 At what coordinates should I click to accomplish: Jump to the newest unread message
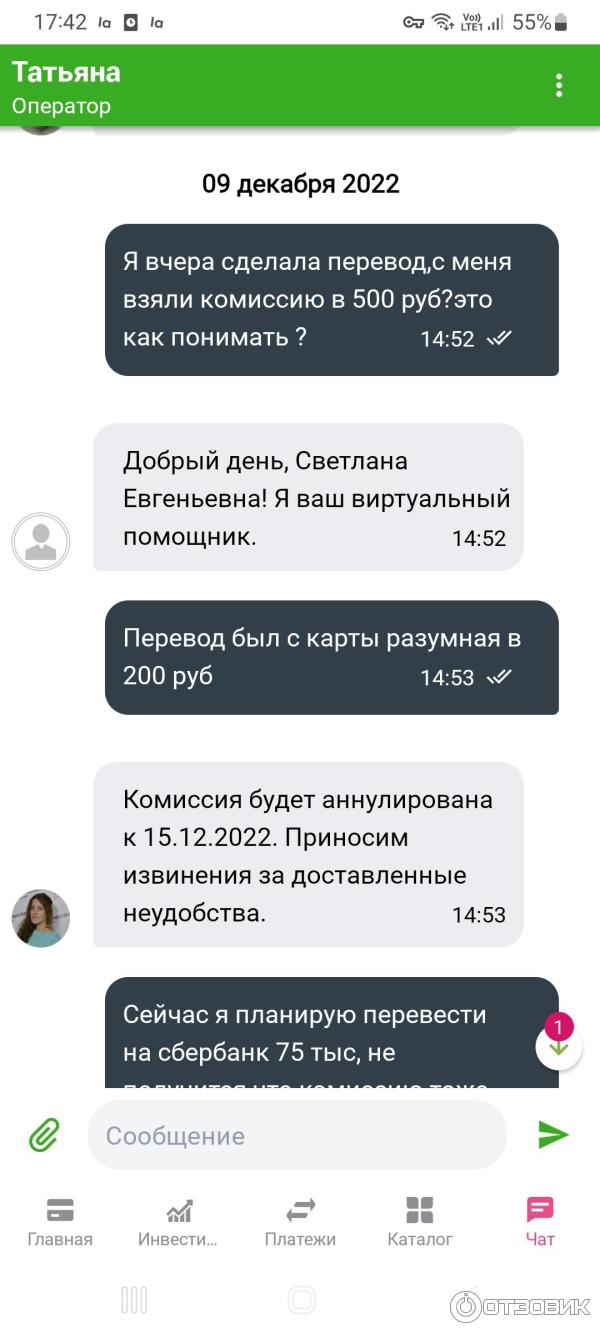coord(559,1045)
